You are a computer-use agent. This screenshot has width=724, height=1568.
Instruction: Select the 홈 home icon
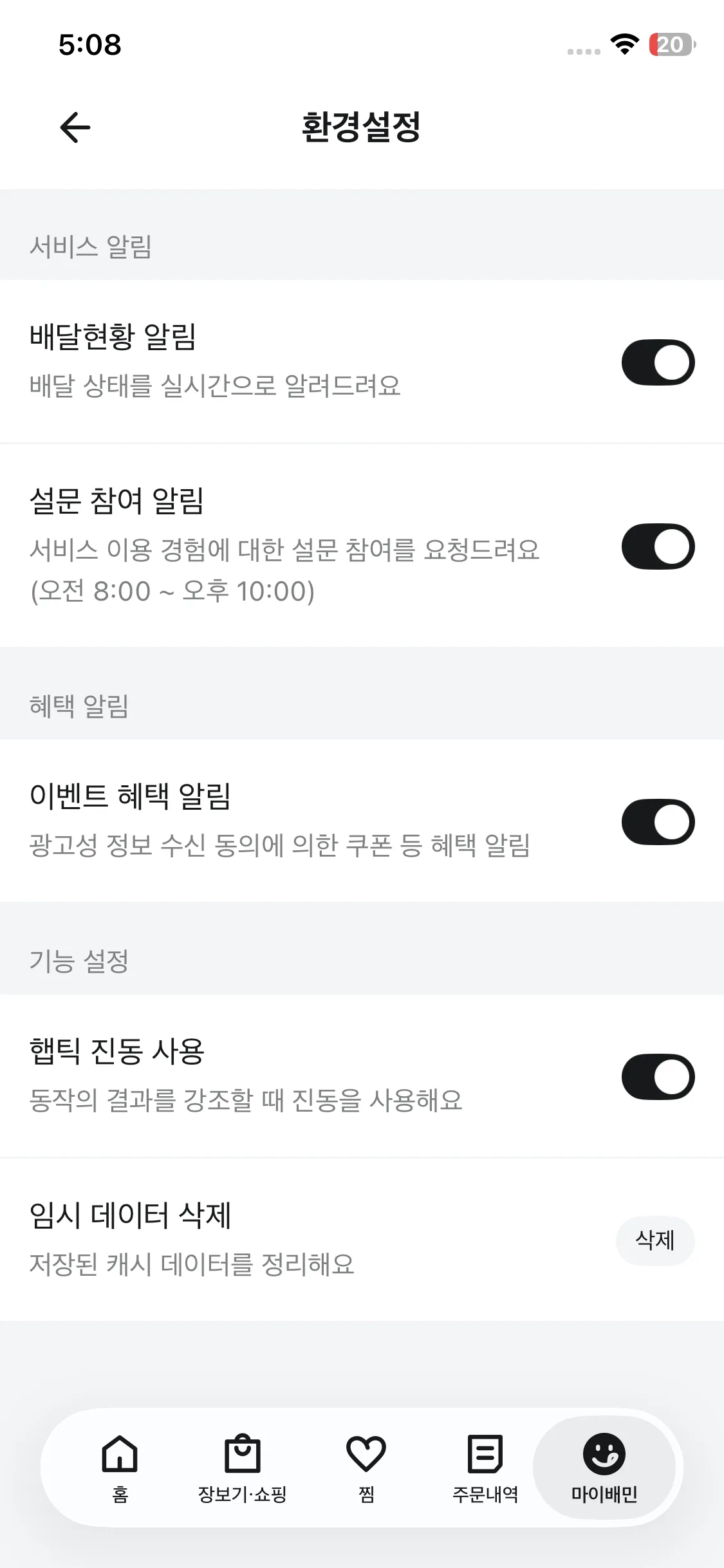[x=120, y=1453]
